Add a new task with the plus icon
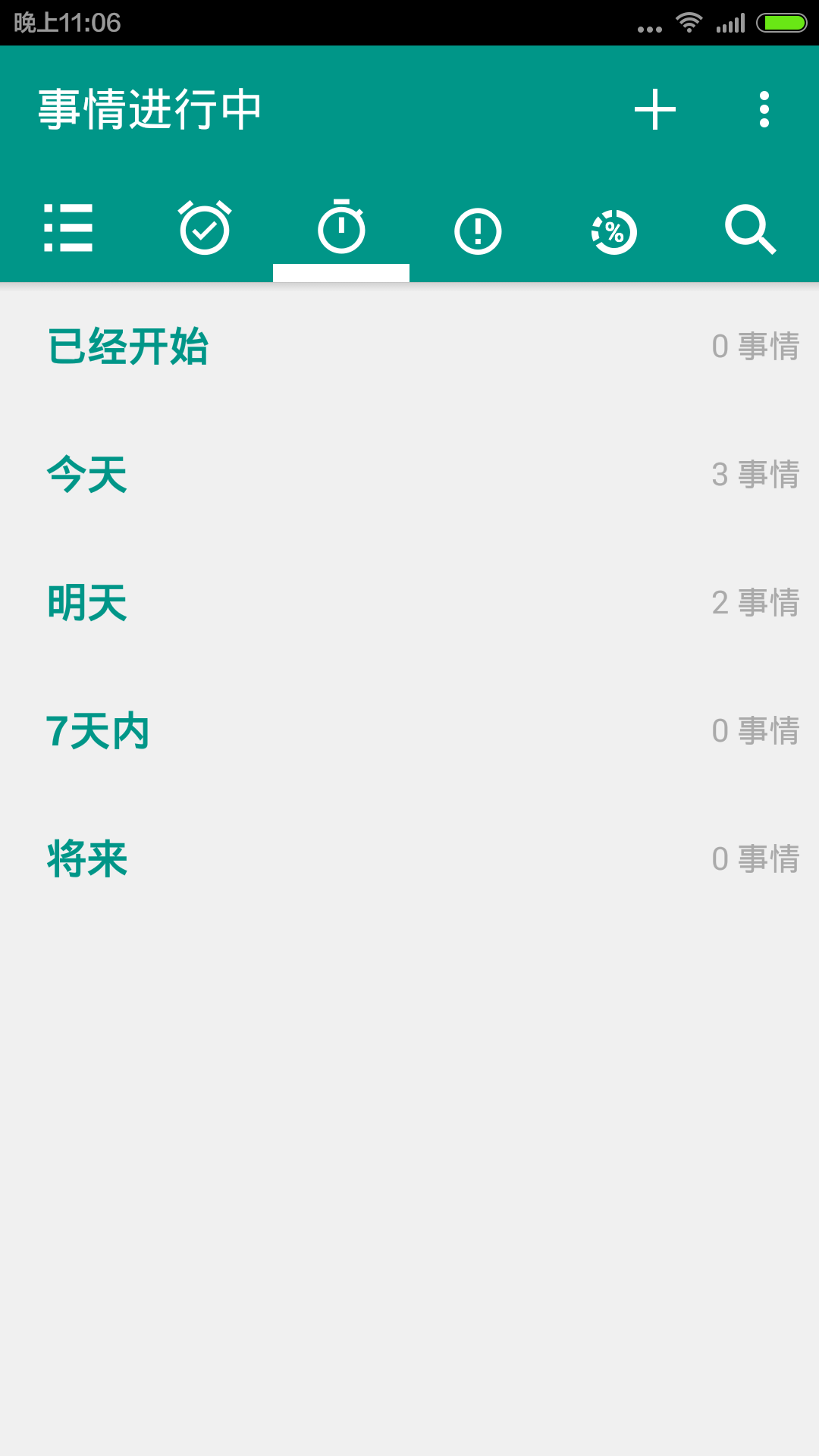 coord(654,110)
